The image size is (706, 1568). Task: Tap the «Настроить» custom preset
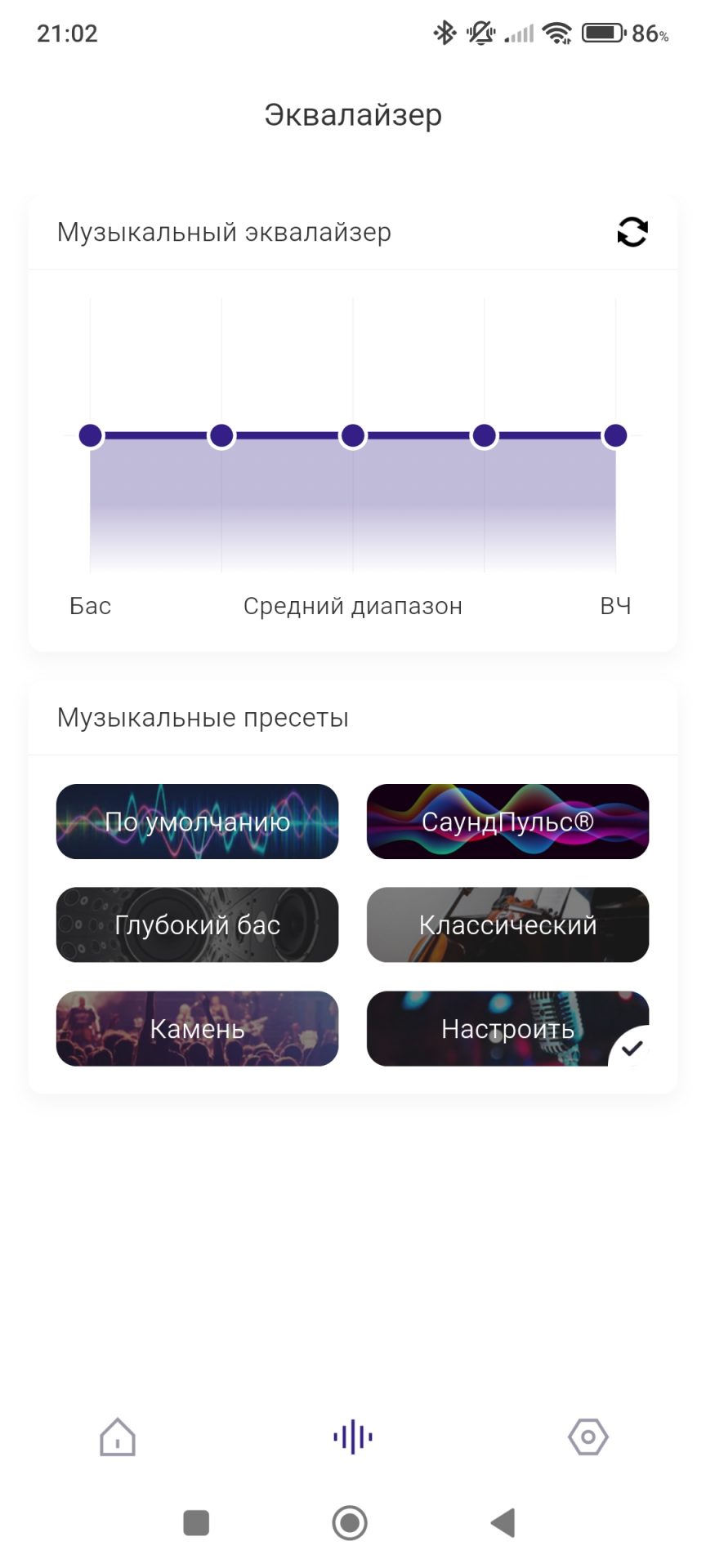click(x=507, y=1028)
